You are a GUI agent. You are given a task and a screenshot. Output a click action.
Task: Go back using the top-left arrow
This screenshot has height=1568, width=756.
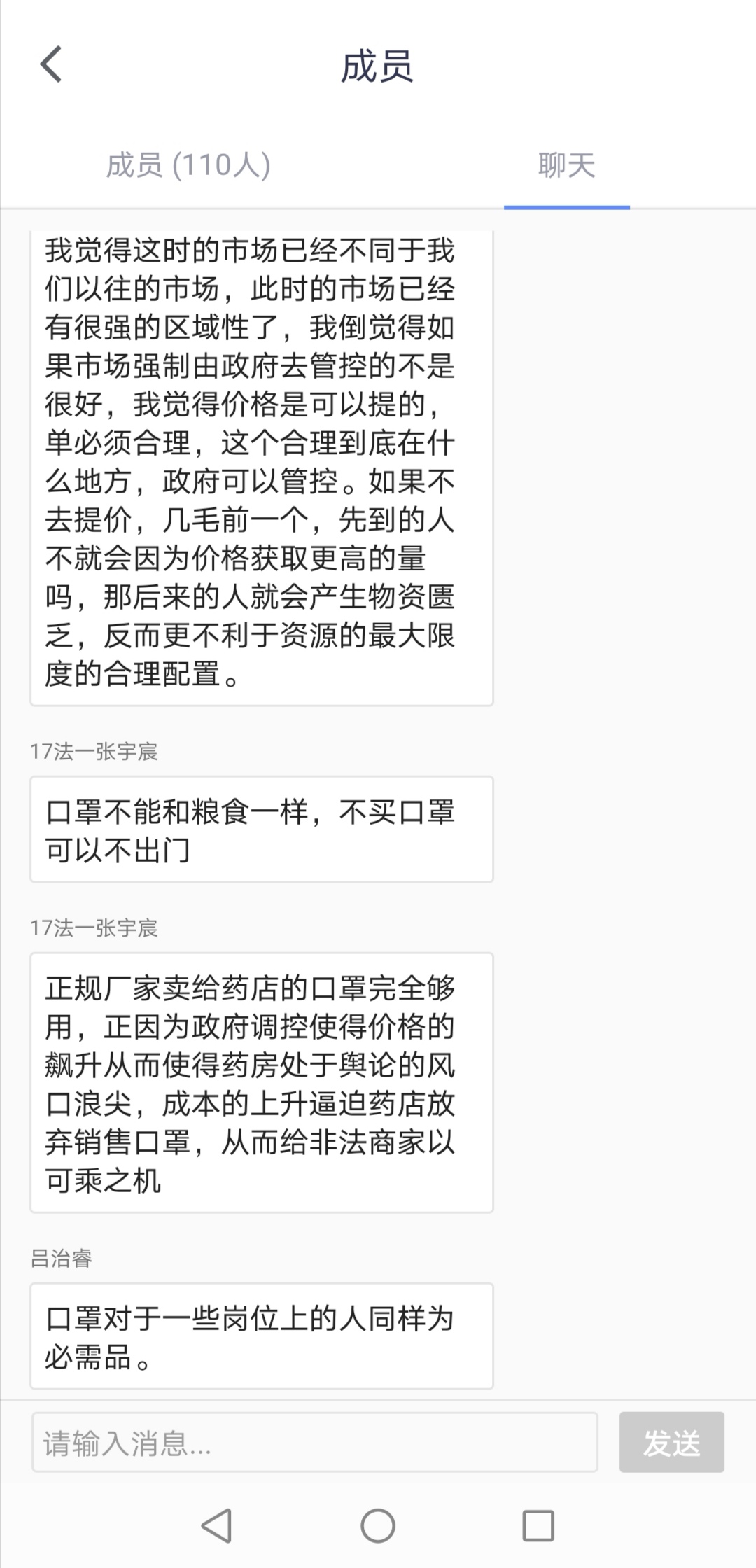click(x=51, y=65)
